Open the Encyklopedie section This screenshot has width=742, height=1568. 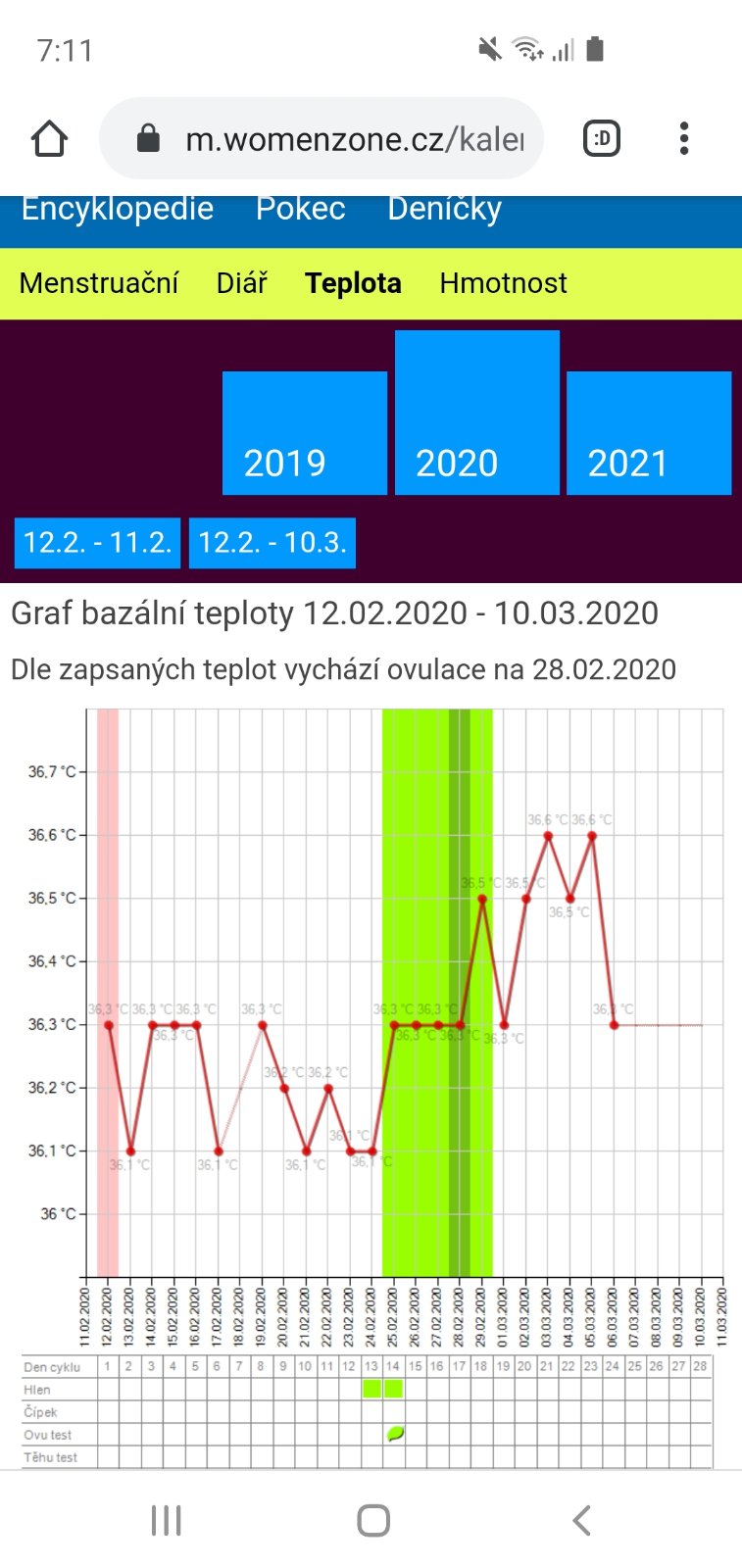pyautogui.click(x=118, y=210)
